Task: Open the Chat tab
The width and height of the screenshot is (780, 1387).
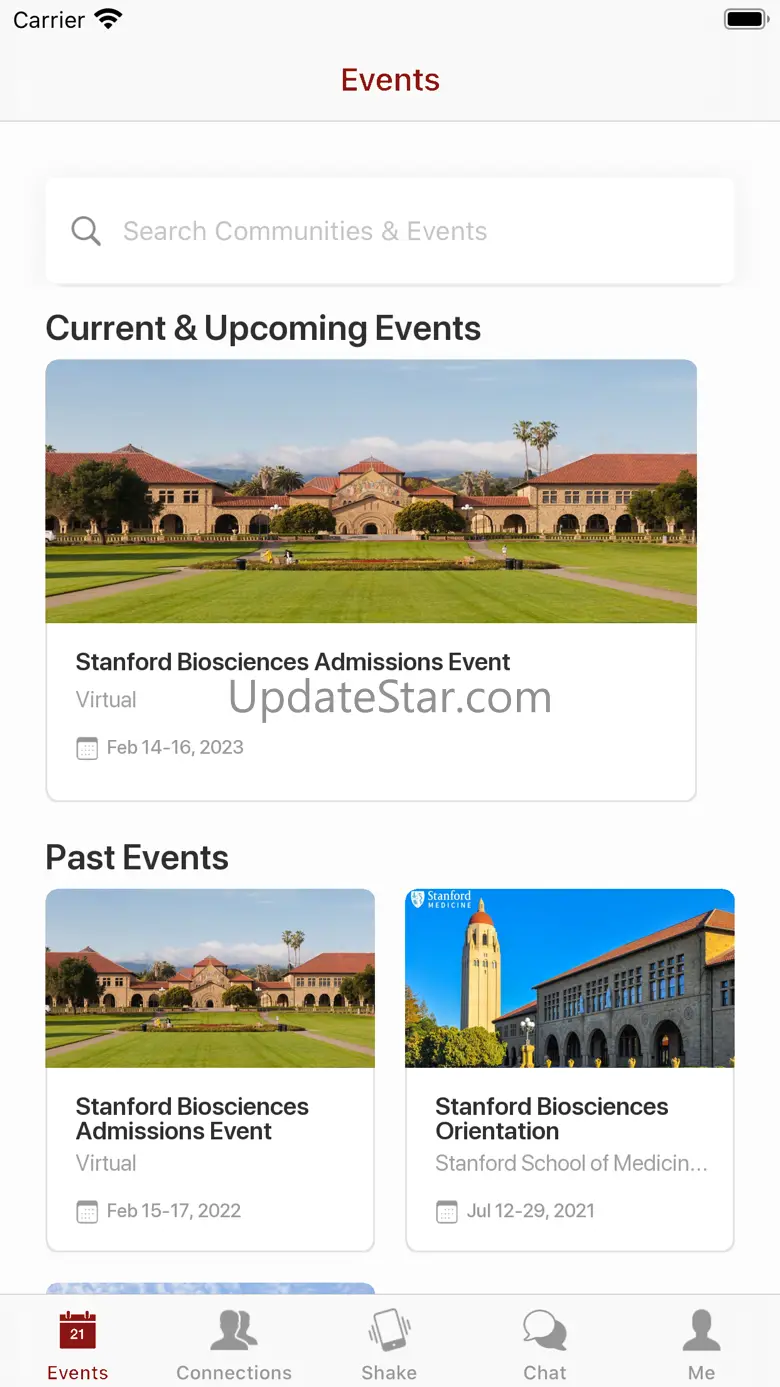Action: [x=545, y=1345]
